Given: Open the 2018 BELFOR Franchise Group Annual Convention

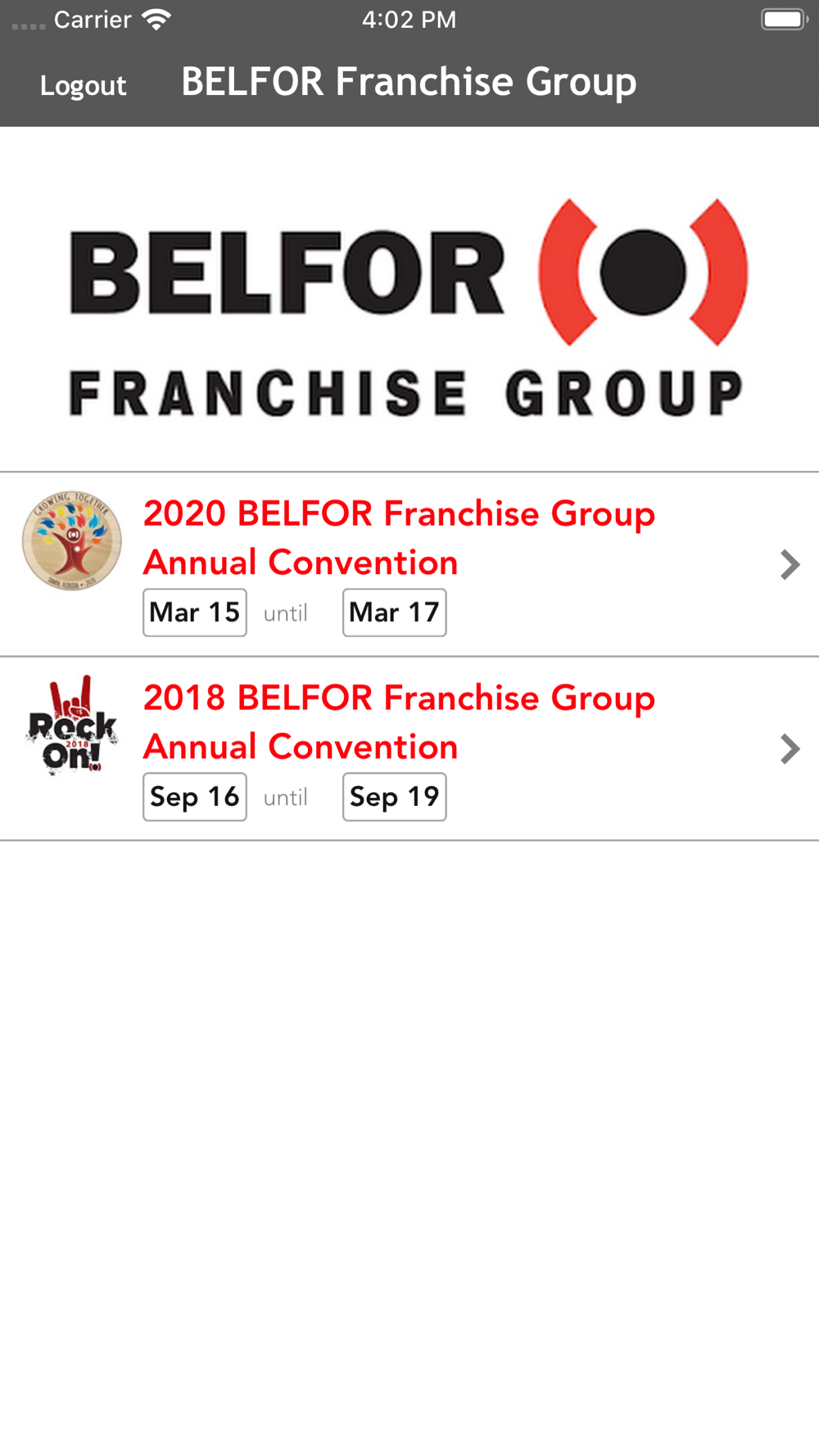Looking at the screenshot, I should pos(409,748).
